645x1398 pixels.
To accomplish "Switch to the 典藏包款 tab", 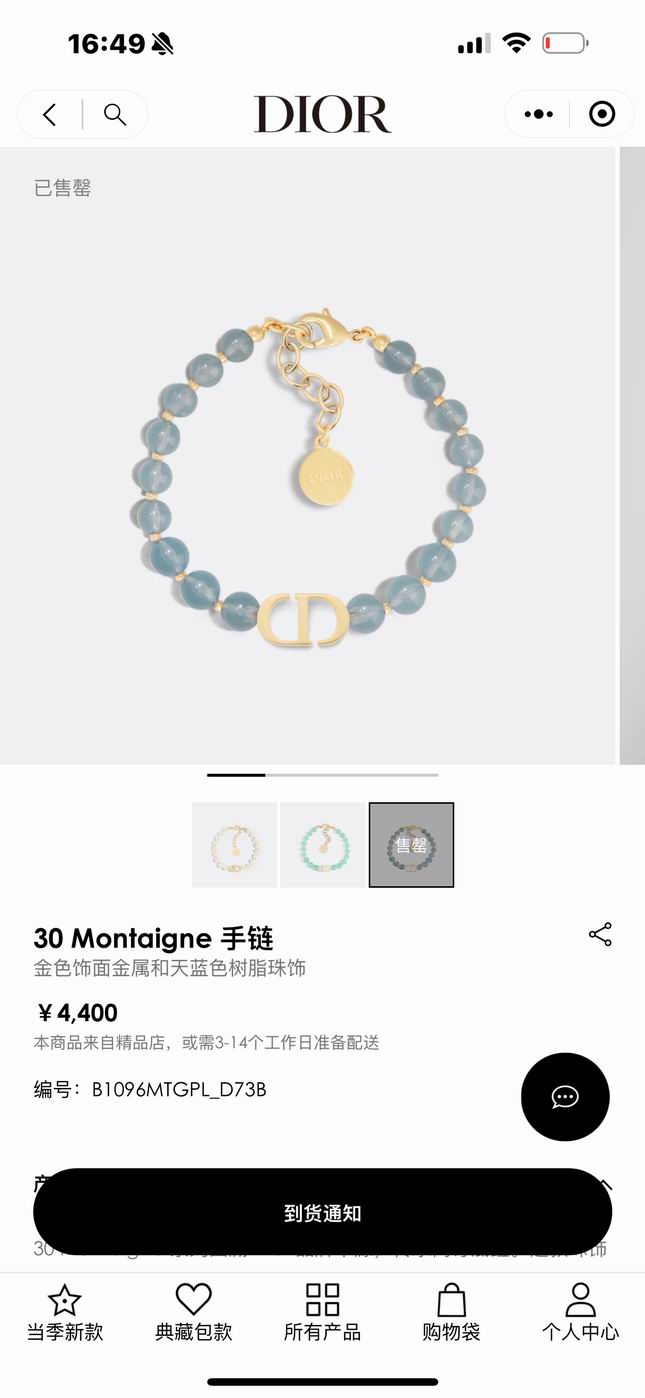I will click(193, 1312).
